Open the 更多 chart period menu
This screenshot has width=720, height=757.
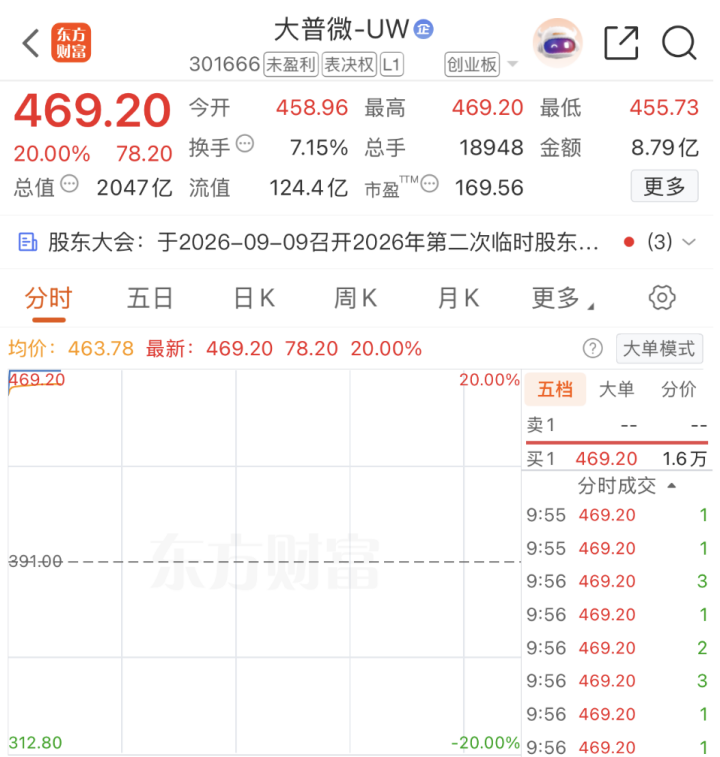[x=563, y=298]
